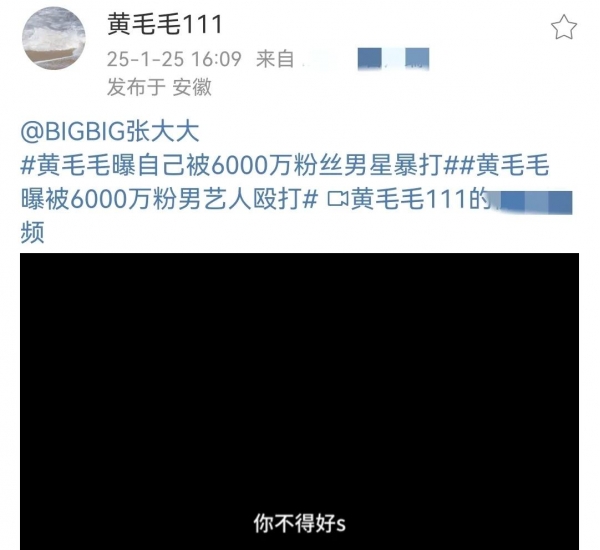Open hashtag #黄毛毛曝被6000万粉男艺人殴打#
Image resolution: width=600 pixels, height=550 pixels.
[160, 199]
